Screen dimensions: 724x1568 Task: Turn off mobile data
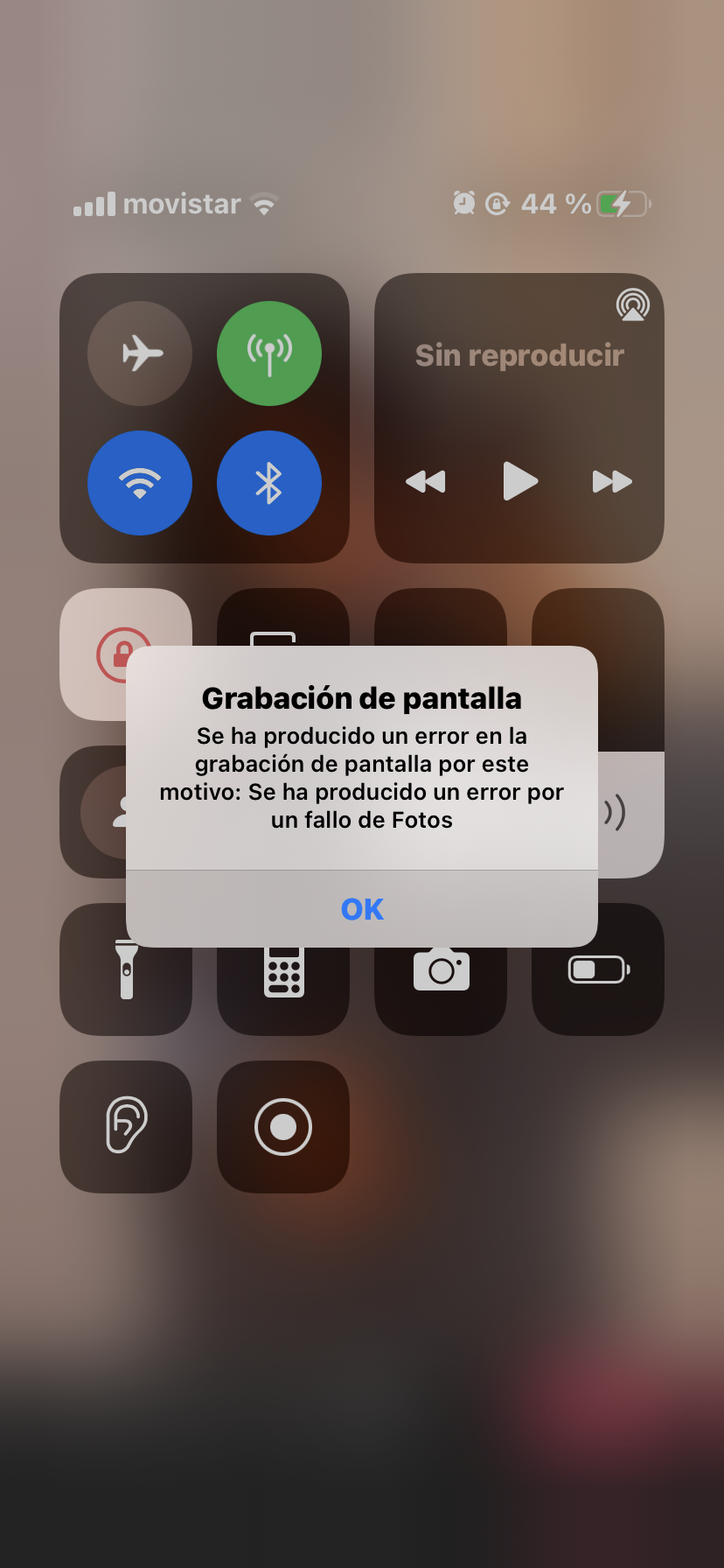pyautogui.click(x=269, y=353)
